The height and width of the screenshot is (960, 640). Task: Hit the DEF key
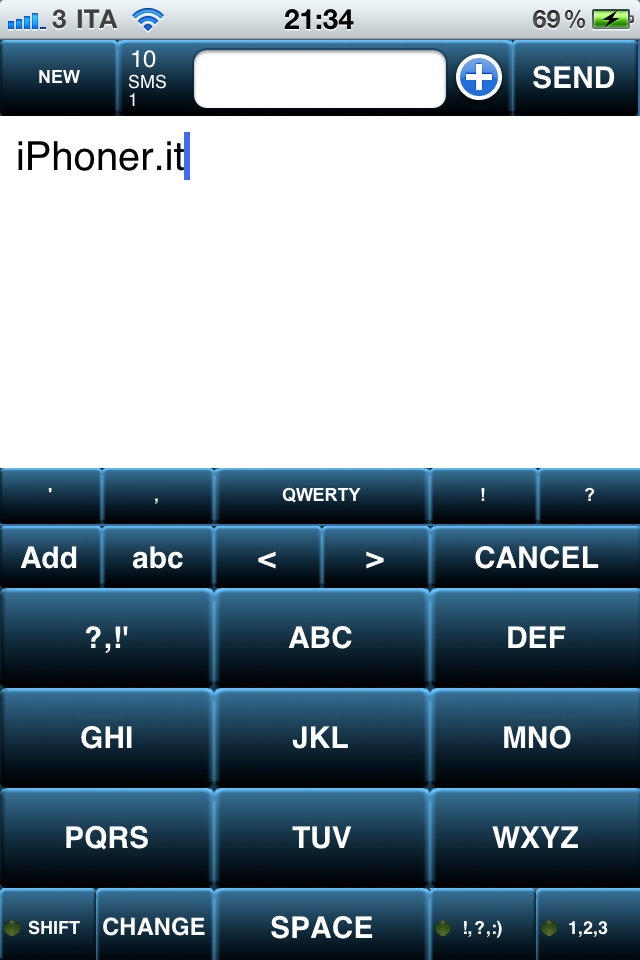(536, 638)
